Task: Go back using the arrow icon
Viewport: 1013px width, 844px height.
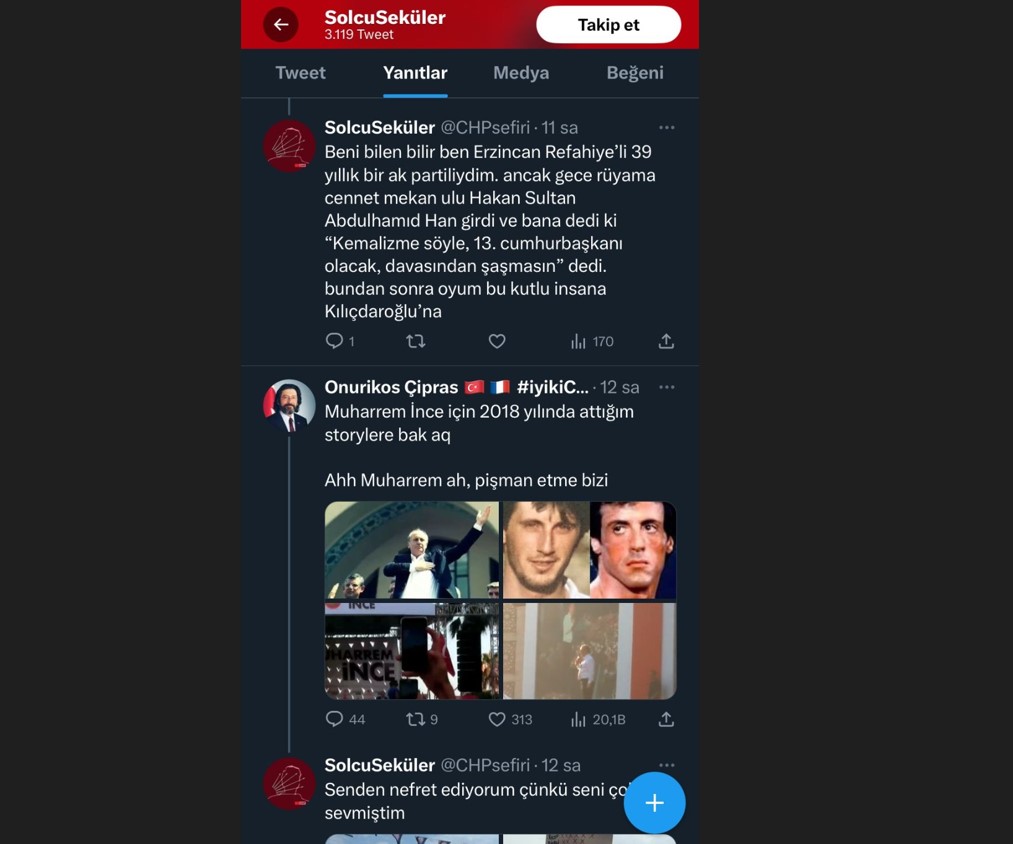Action: coord(281,25)
